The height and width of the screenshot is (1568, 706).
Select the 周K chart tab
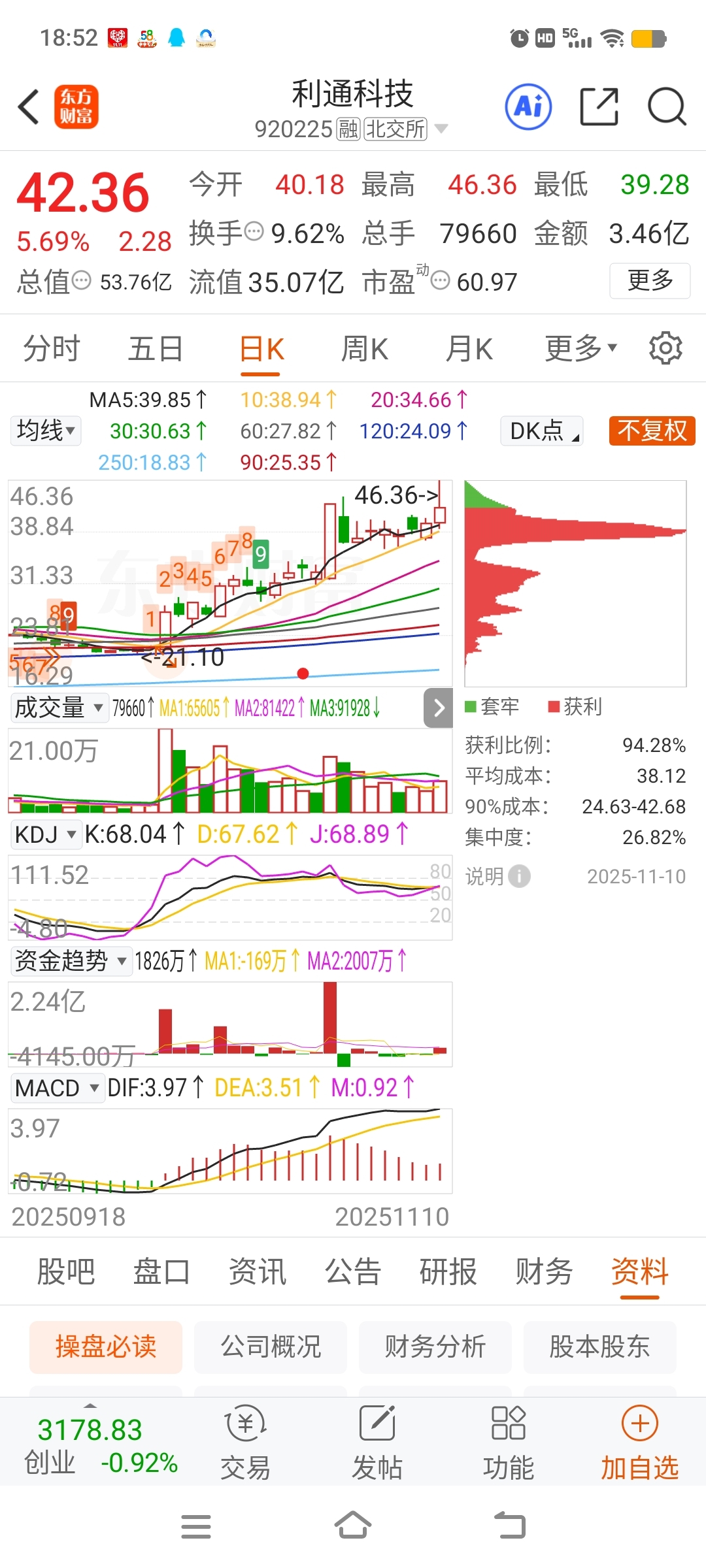click(x=365, y=349)
